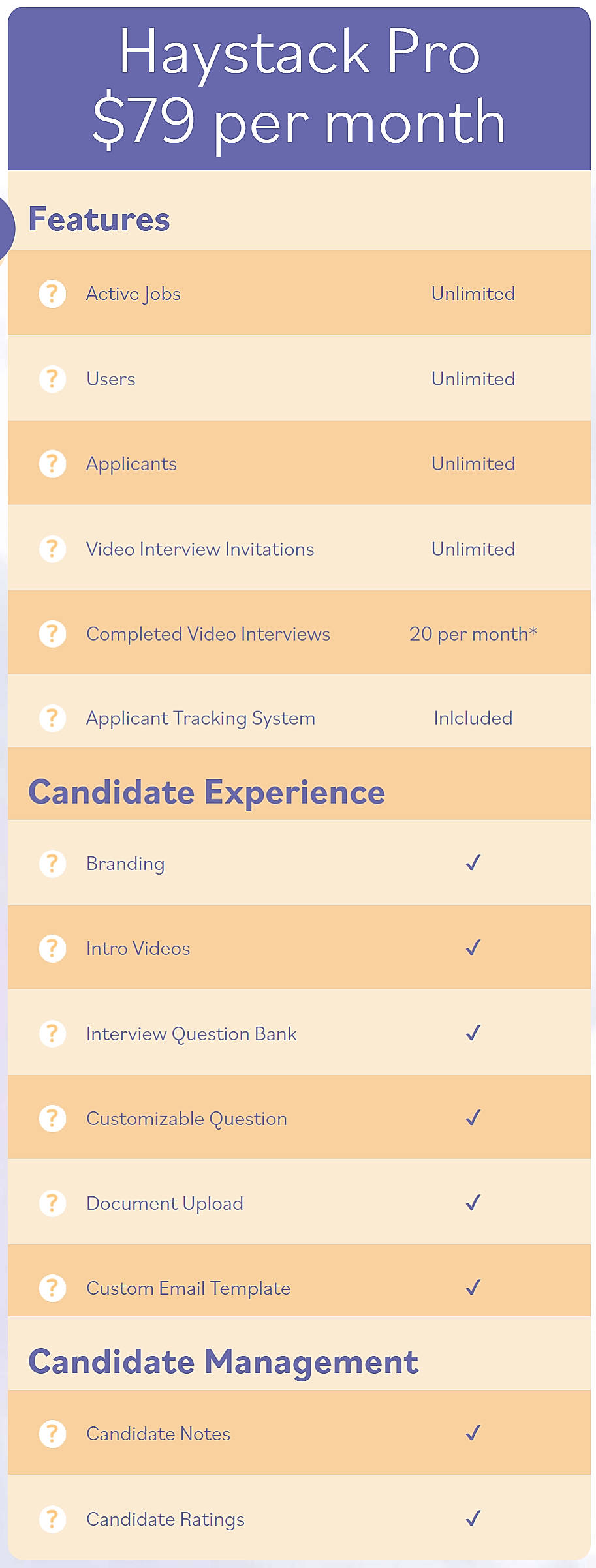Viewport: 596px width, 1568px height.
Task: Open the help tooltip for Video Interview Invitations
Action: click(52, 549)
